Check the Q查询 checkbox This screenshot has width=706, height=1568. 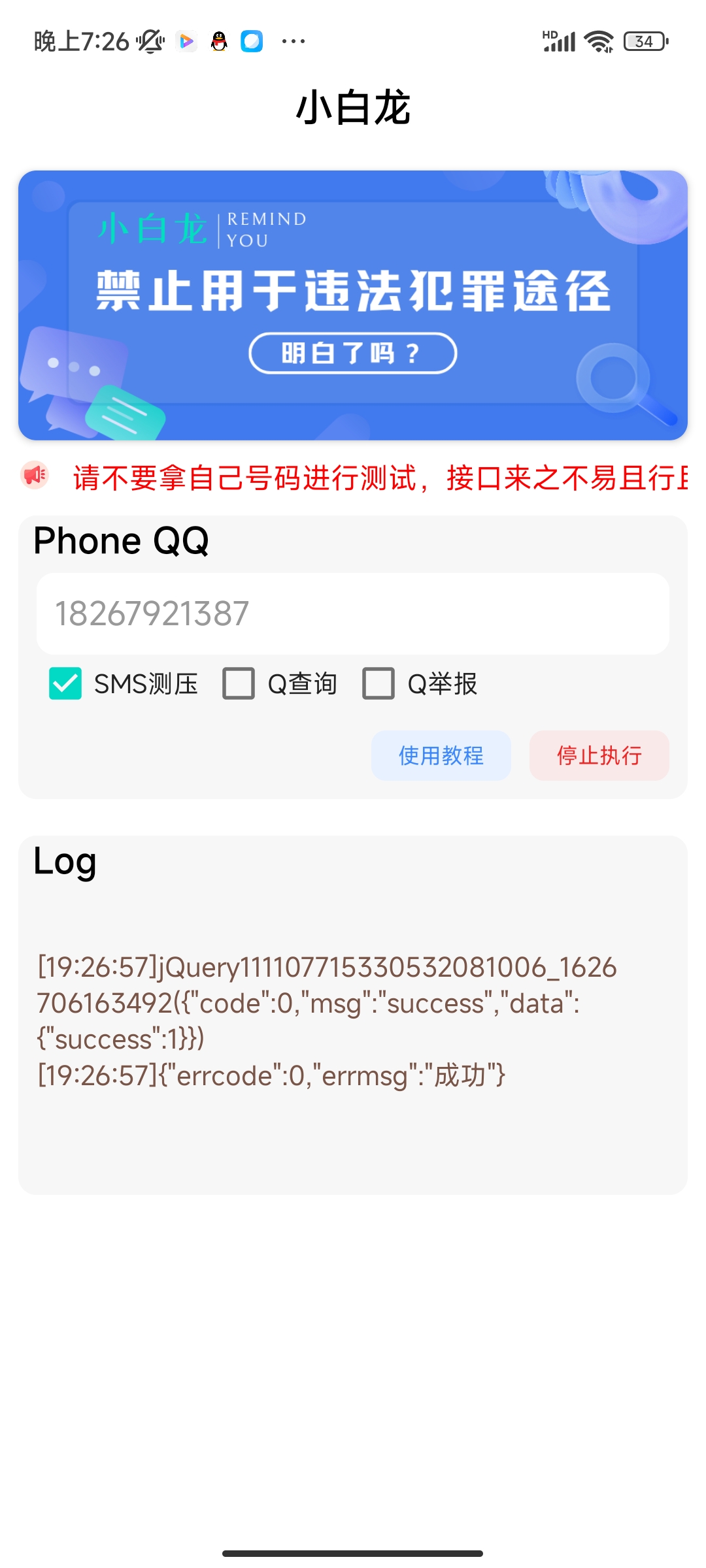pyautogui.click(x=239, y=683)
